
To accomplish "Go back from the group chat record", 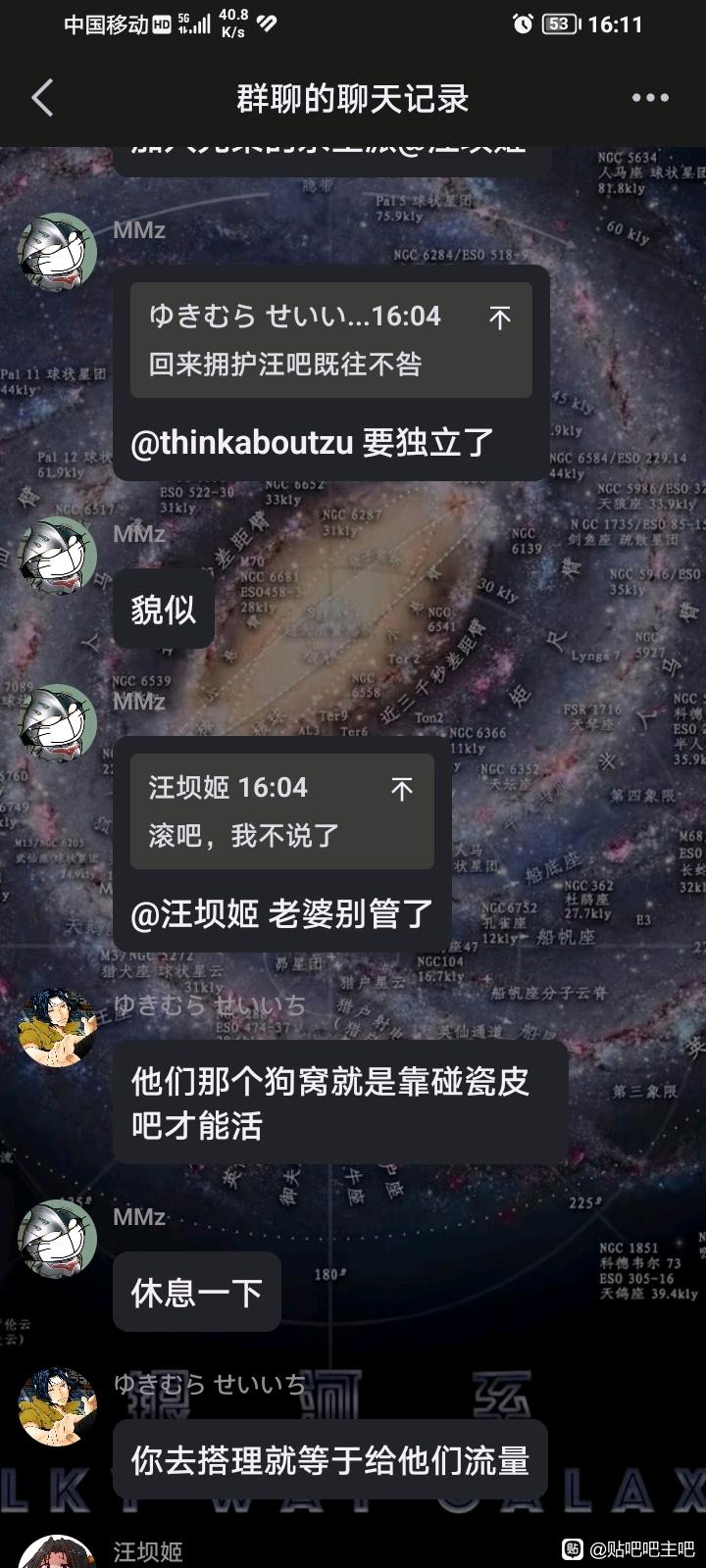I will tap(42, 98).
